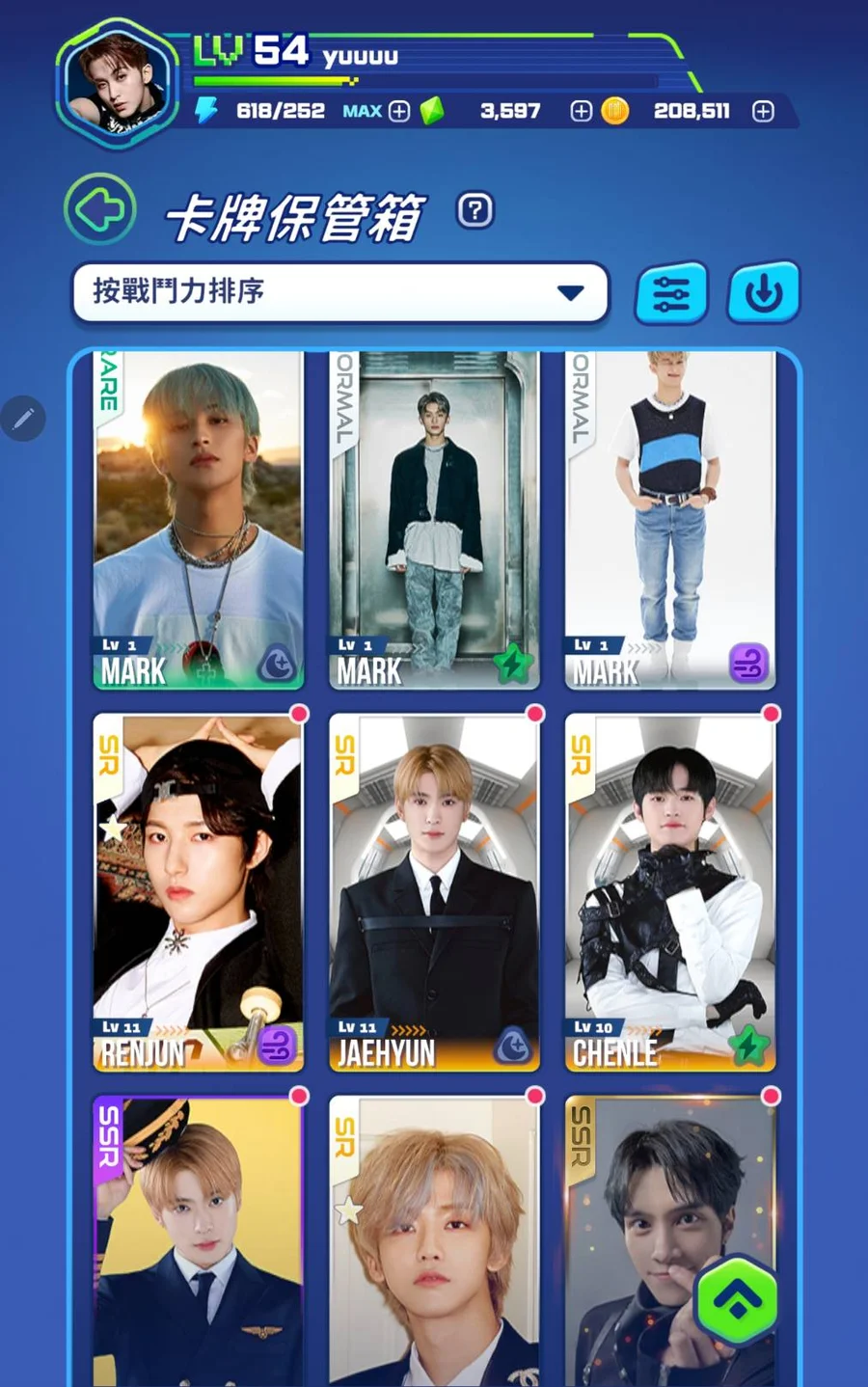
Task: Open the purple SSR pilot uniform card
Action: [198, 1244]
